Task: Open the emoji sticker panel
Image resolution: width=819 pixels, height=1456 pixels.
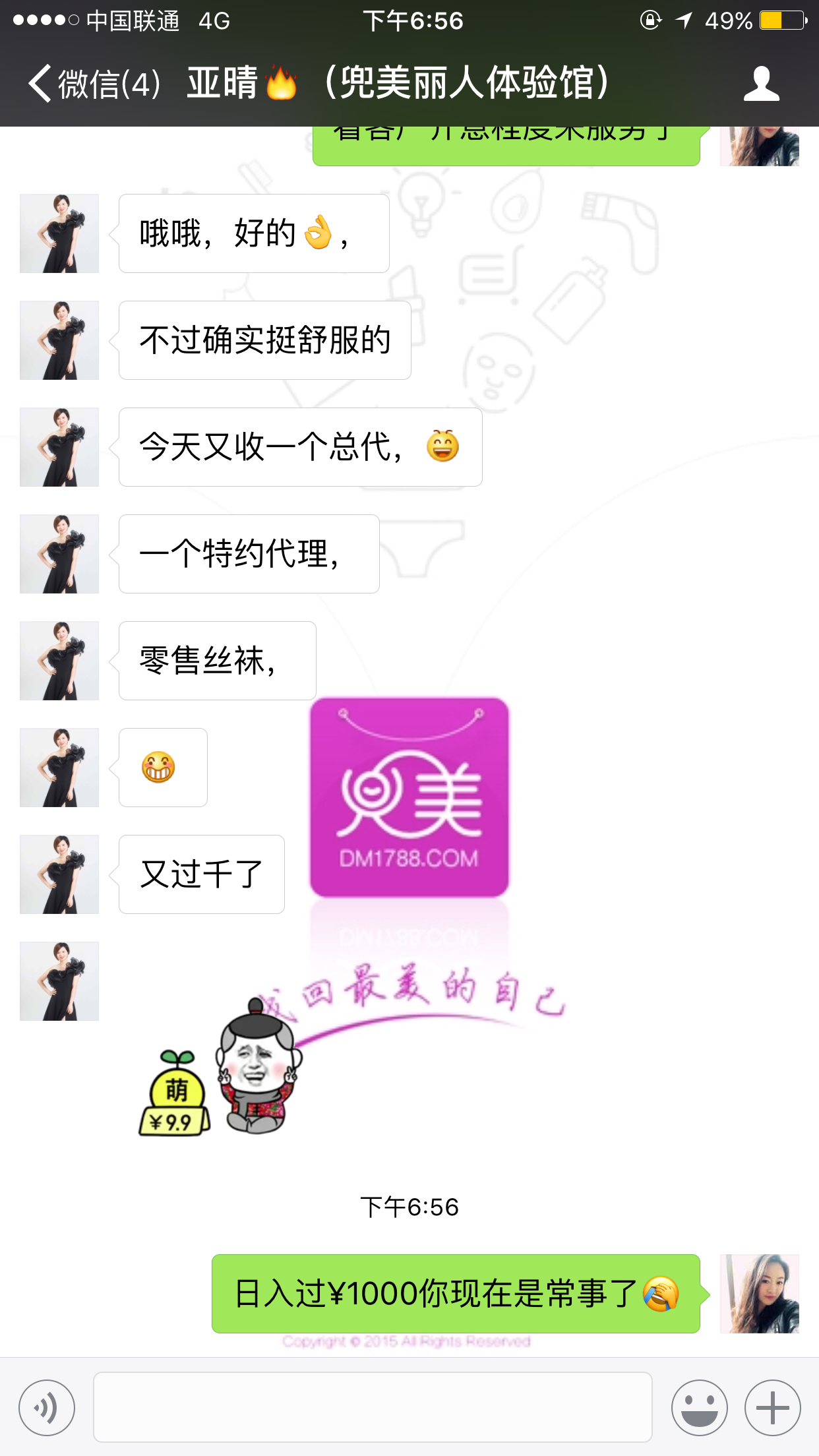Action: pyautogui.click(x=699, y=1407)
